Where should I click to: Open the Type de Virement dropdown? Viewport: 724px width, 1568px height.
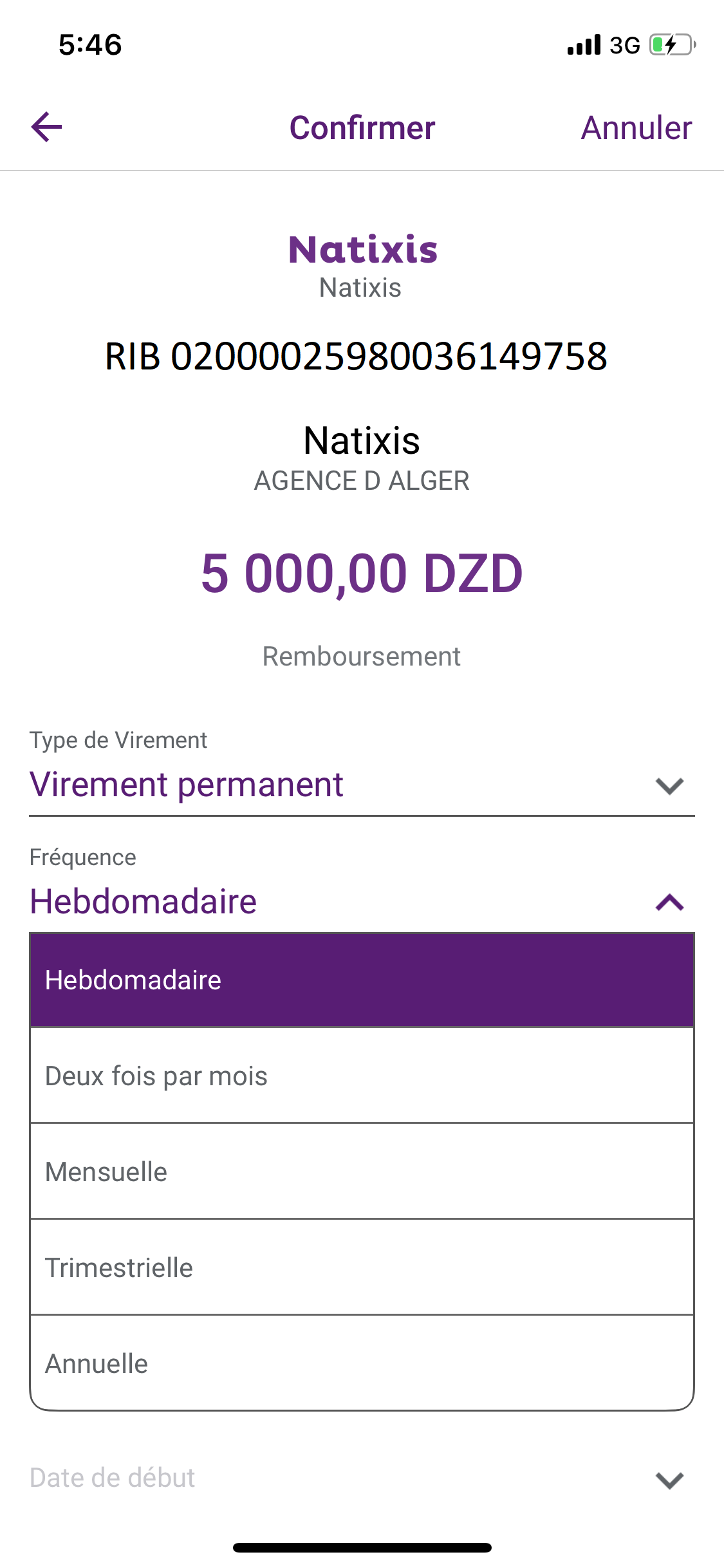pos(361,785)
